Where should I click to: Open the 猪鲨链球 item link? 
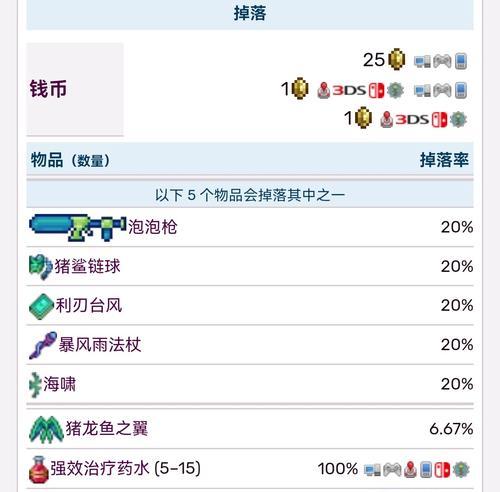(87, 266)
